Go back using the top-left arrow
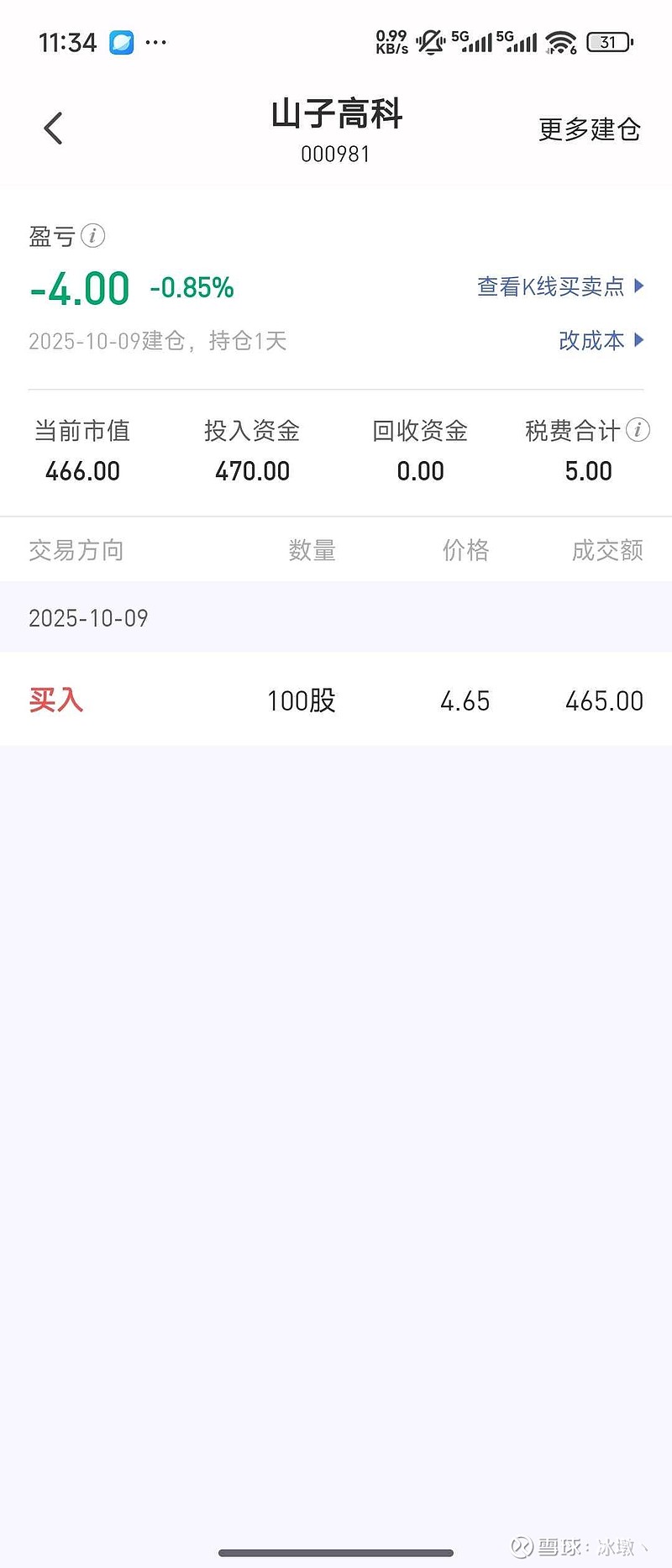 [x=53, y=128]
